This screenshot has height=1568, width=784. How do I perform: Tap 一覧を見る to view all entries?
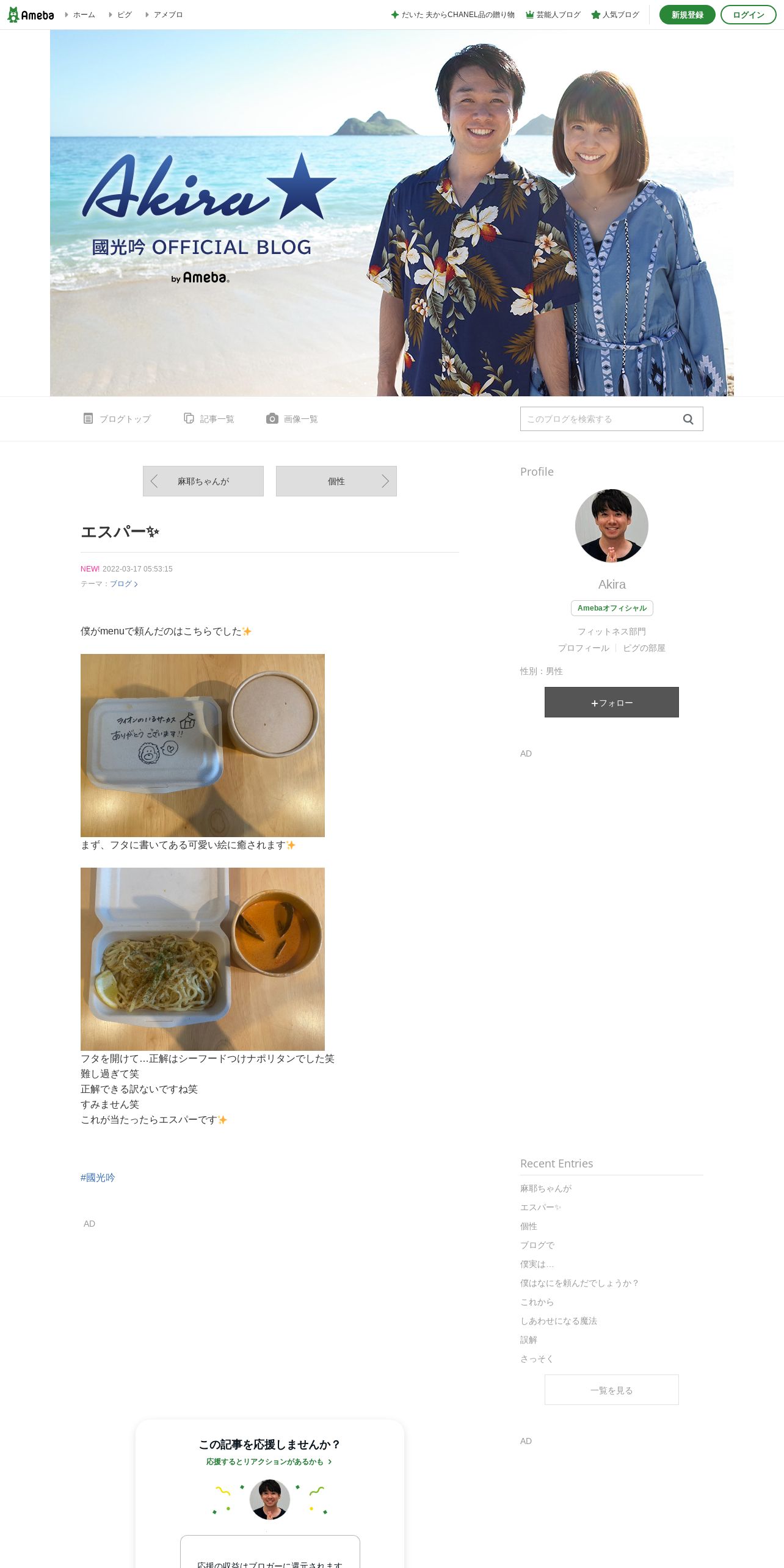coord(612,1390)
